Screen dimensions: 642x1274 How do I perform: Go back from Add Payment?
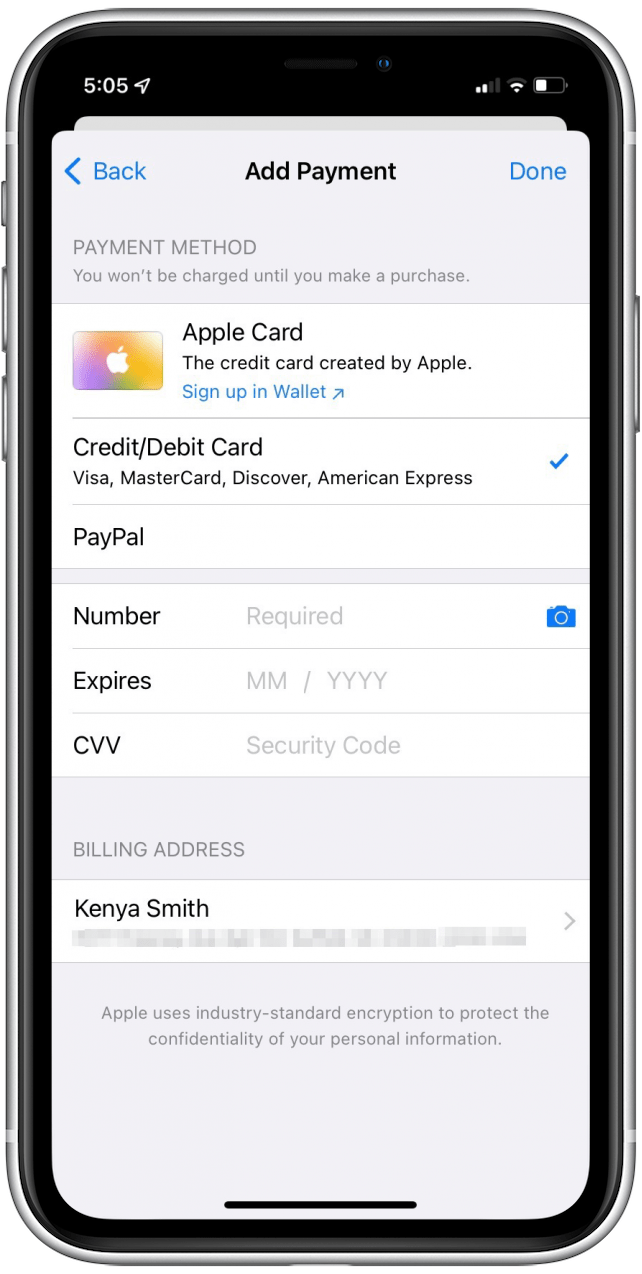(105, 171)
